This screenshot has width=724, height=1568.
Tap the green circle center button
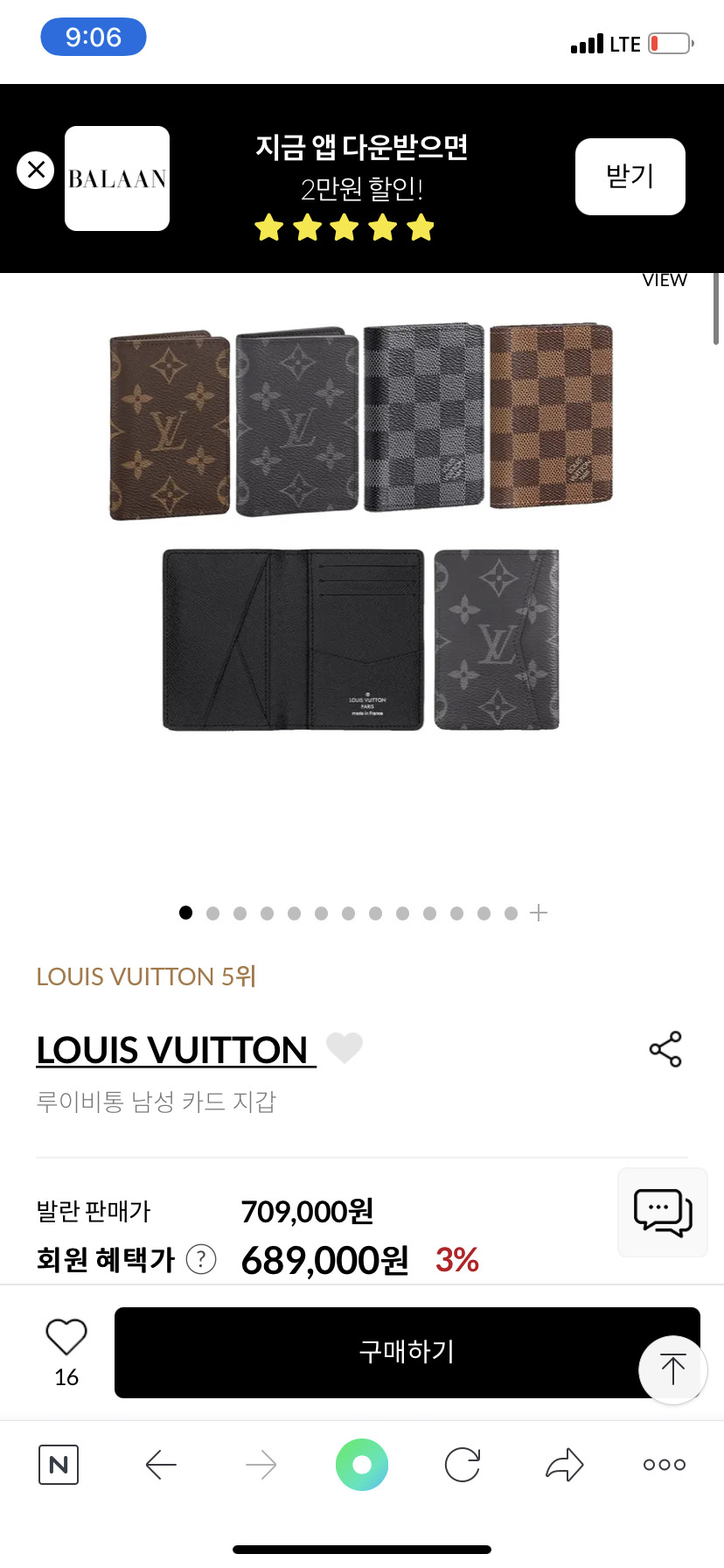[362, 1465]
